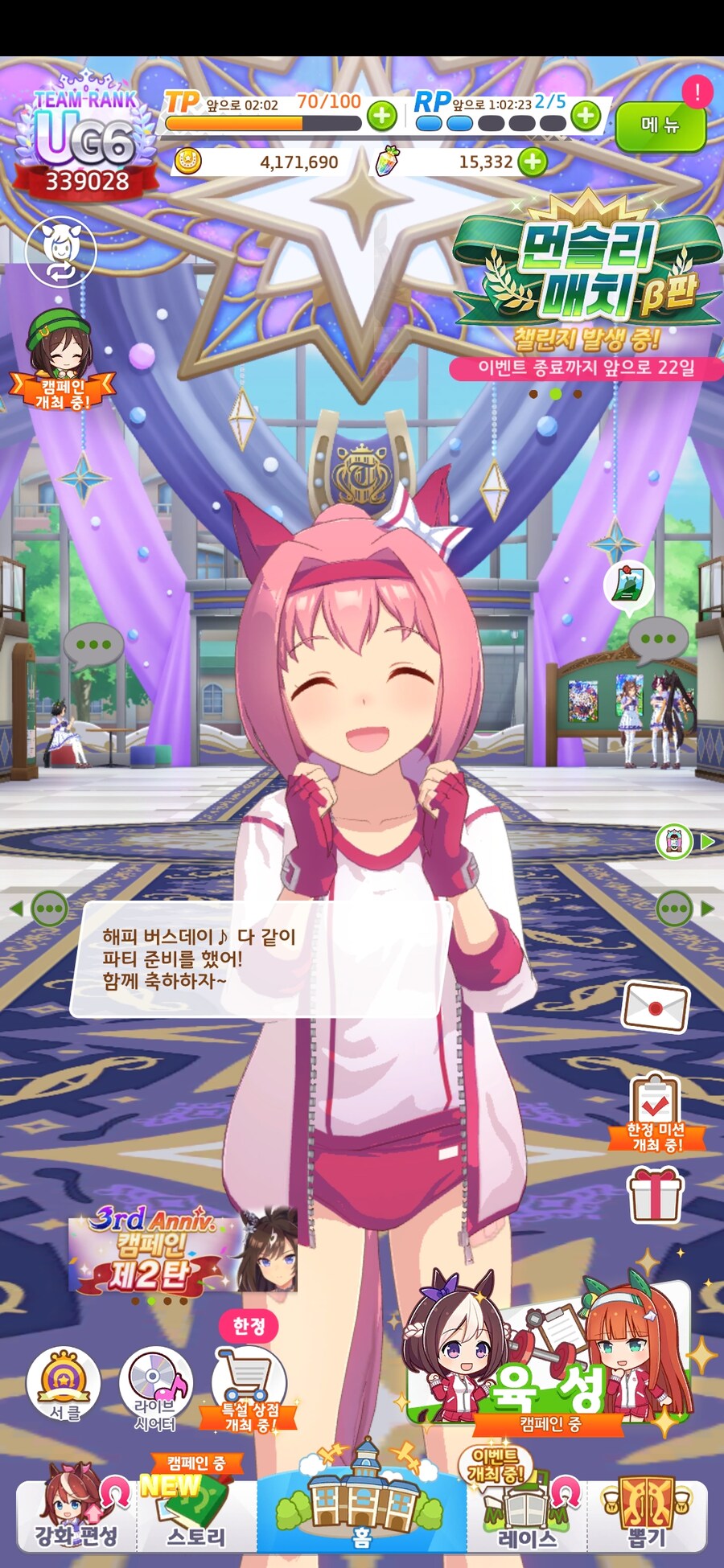Buy jewels with the plus icon

[532, 162]
